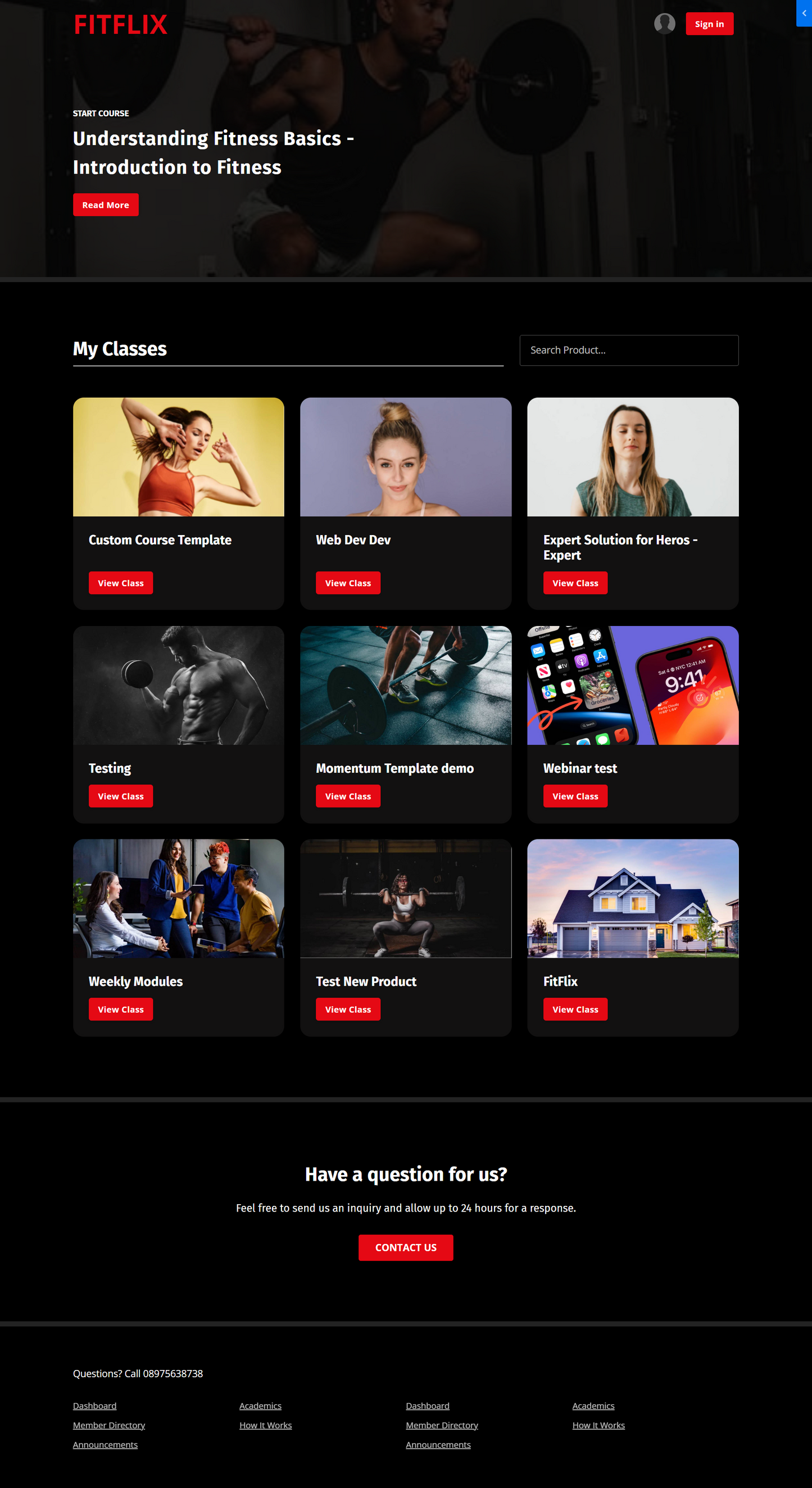Screen dimensions: 812x1488
Task: Focus the Search Product field
Action: [x=628, y=350]
